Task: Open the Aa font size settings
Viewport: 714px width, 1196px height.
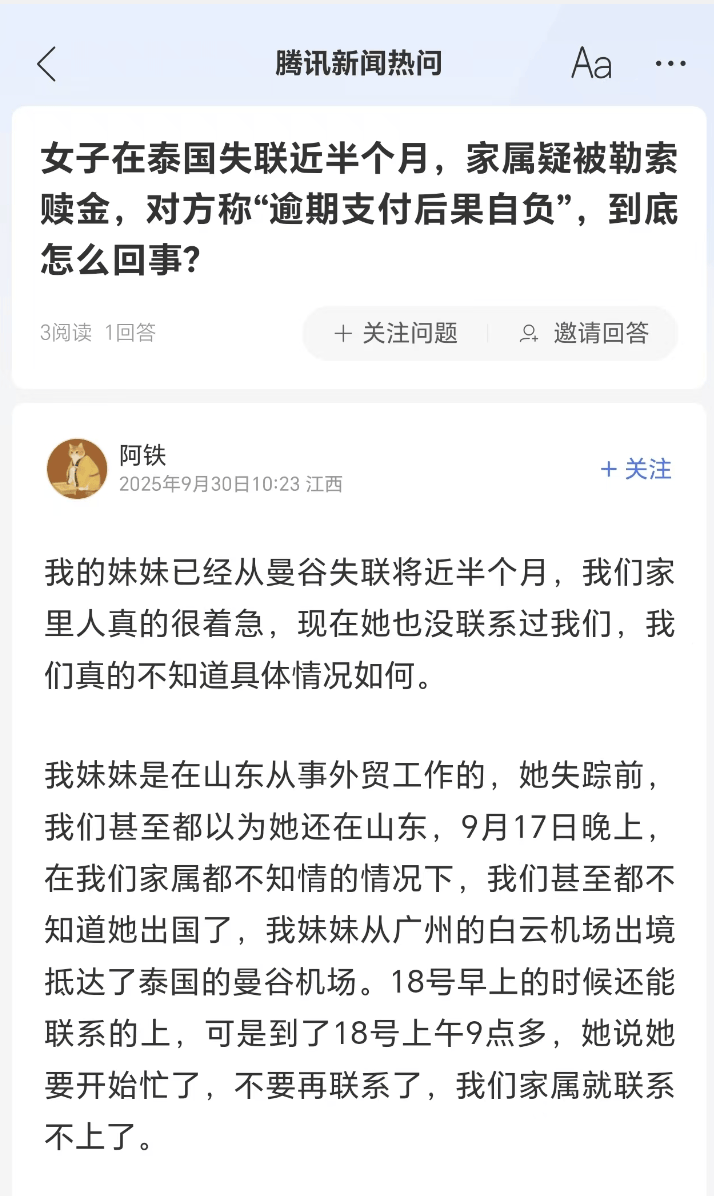Action: [591, 64]
